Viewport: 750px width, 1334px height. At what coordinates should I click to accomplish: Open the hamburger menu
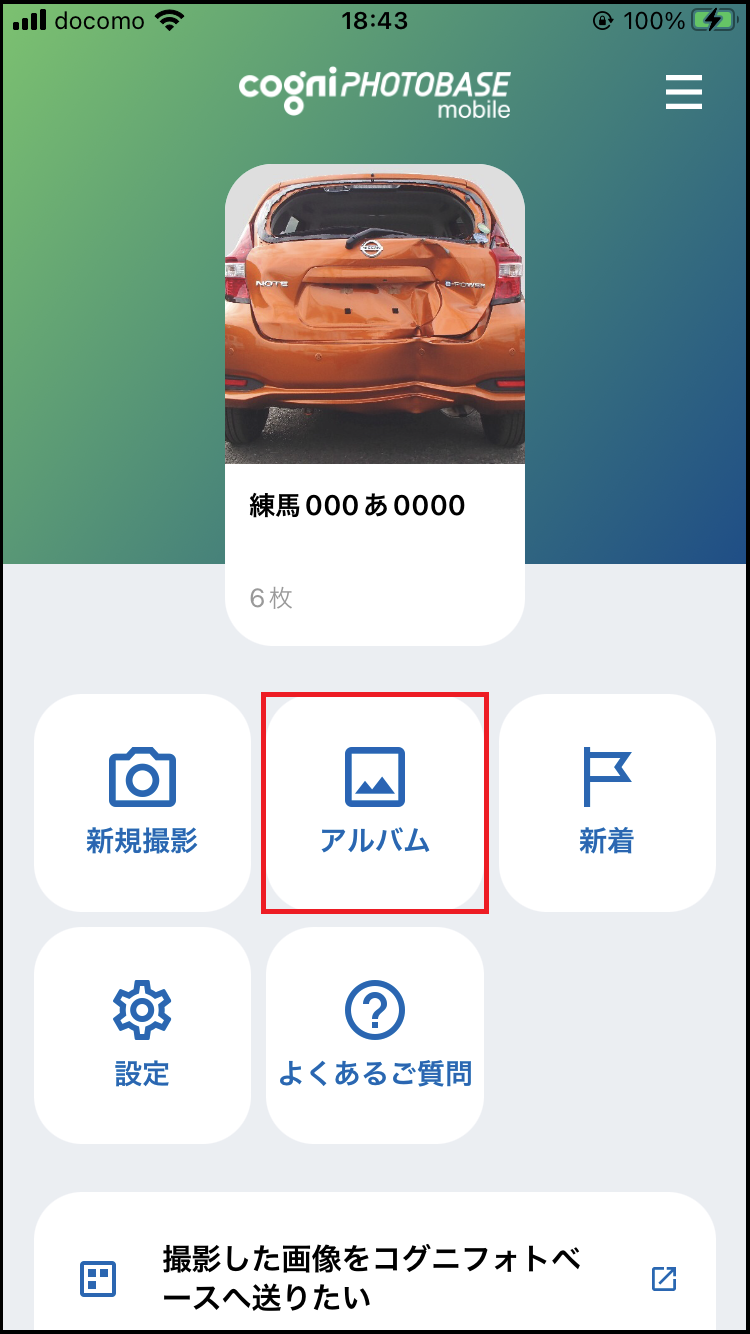click(684, 92)
